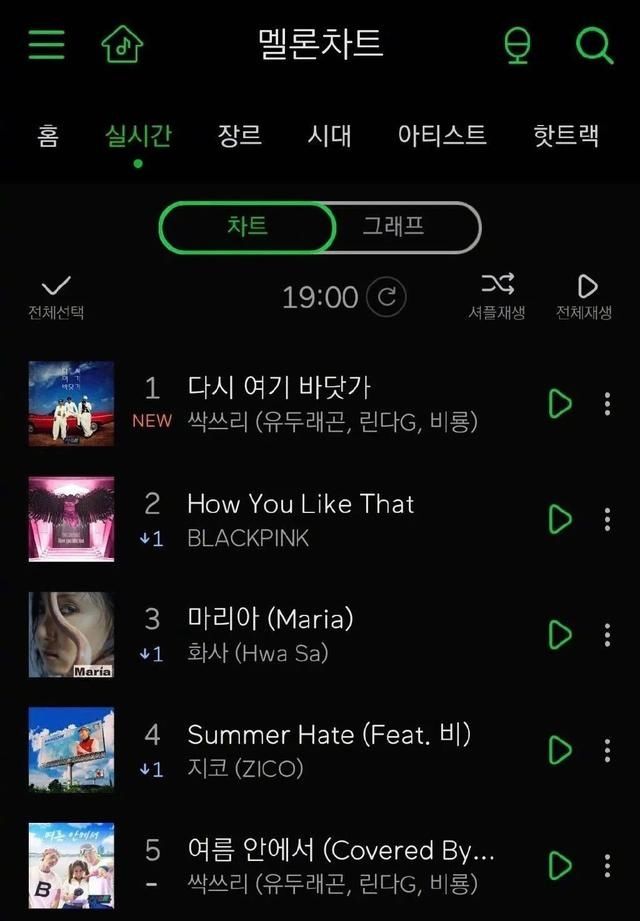The height and width of the screenshot is (921, 640).
Task: Open the search magnifier
Action: click(594, 45)
